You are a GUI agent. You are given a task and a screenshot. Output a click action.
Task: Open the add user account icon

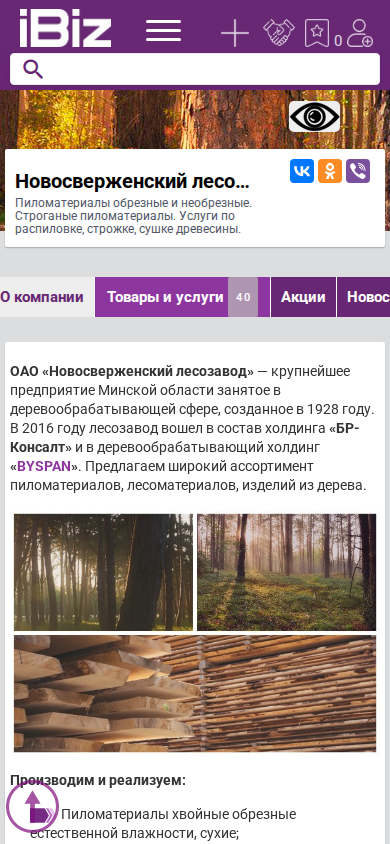tap(360, 33)
